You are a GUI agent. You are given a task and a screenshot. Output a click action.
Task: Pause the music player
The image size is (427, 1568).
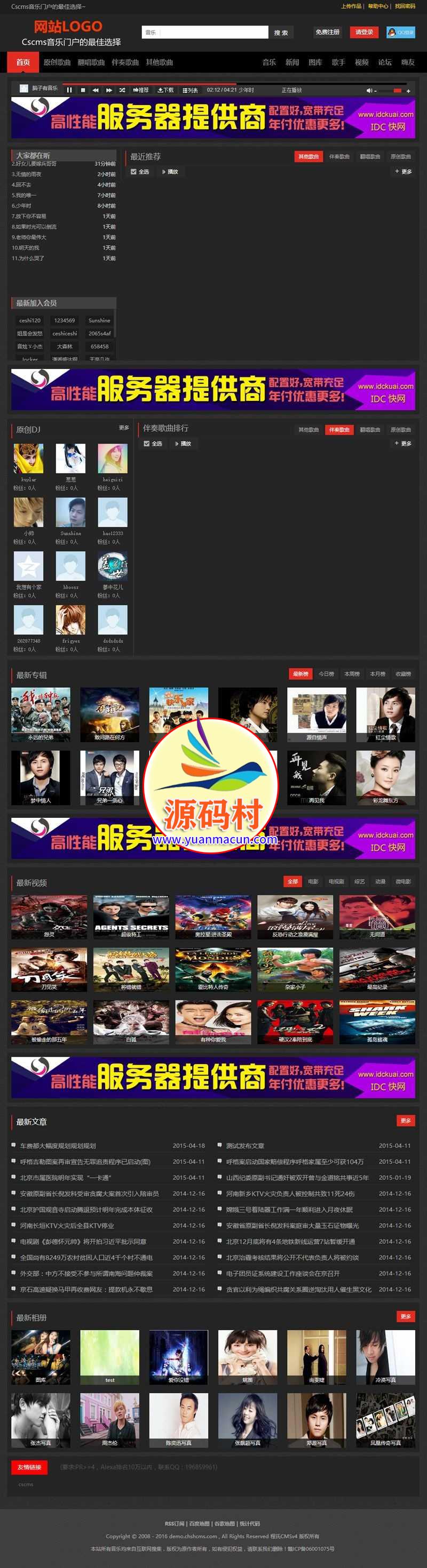pos(69,90)
